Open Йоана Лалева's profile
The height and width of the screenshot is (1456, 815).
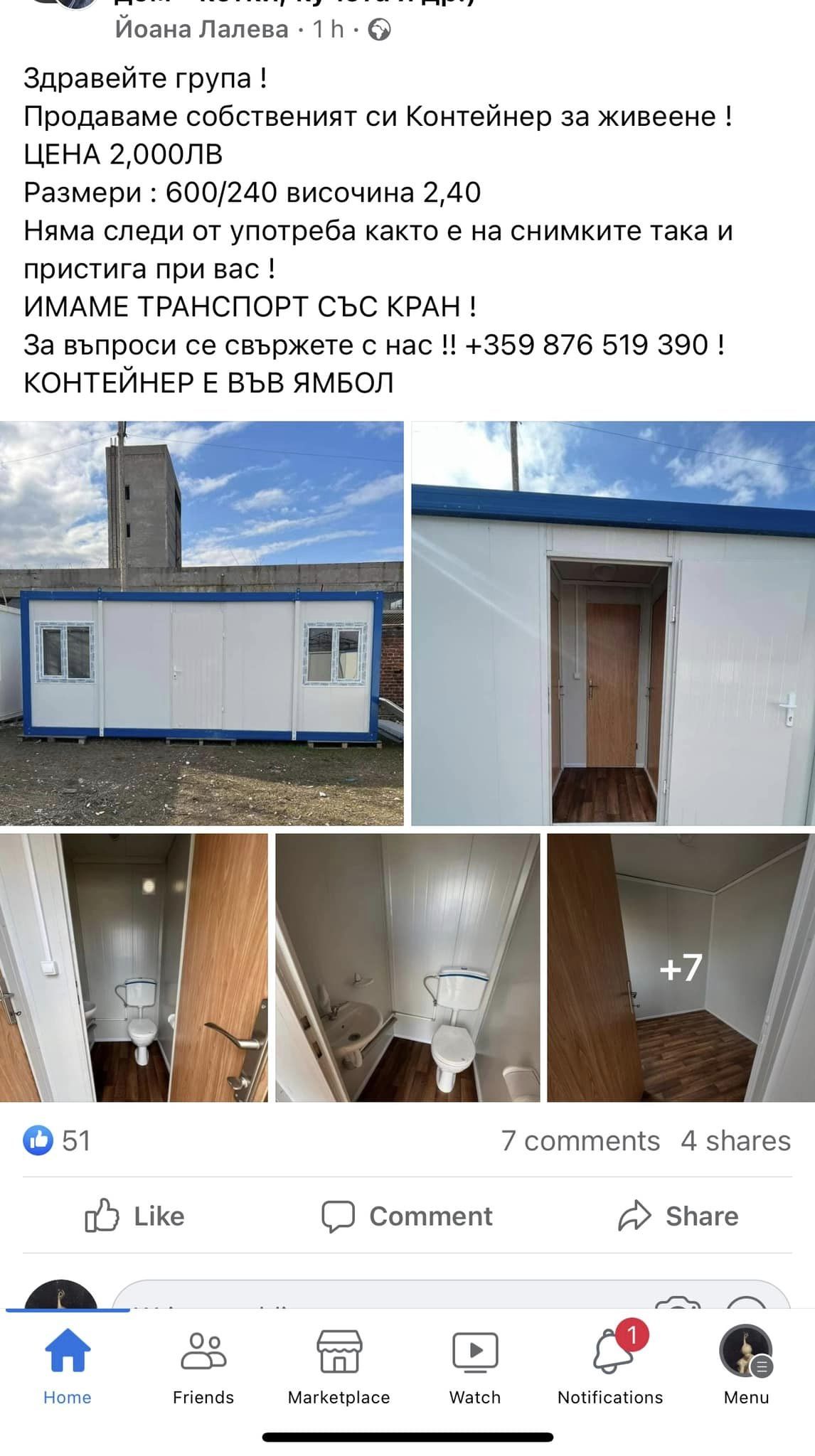coord(201,29)
